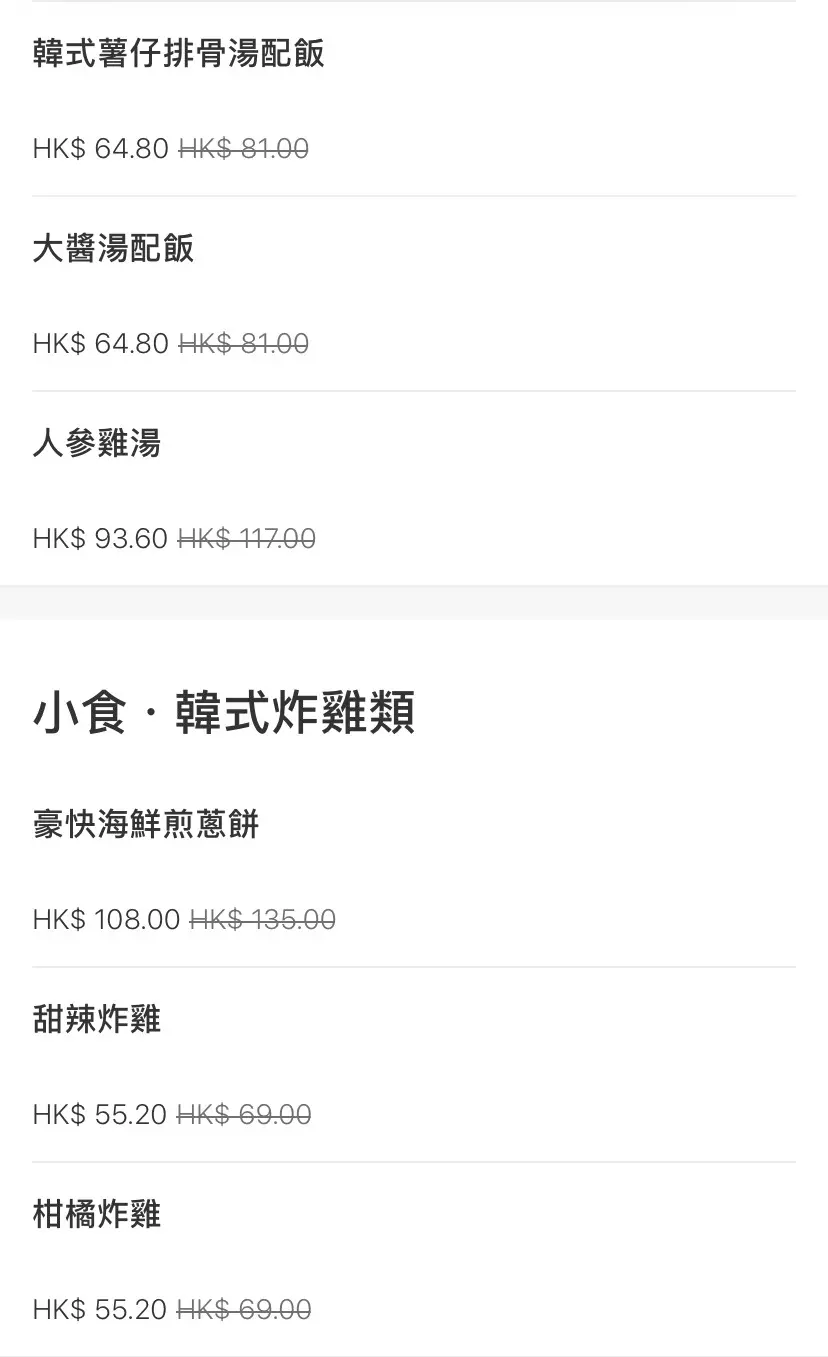Open the 韓式薯仔排骨湯配飯 menu item
Image resolution: width=828 pixels, height=1357 pixels.
point(178,54)
